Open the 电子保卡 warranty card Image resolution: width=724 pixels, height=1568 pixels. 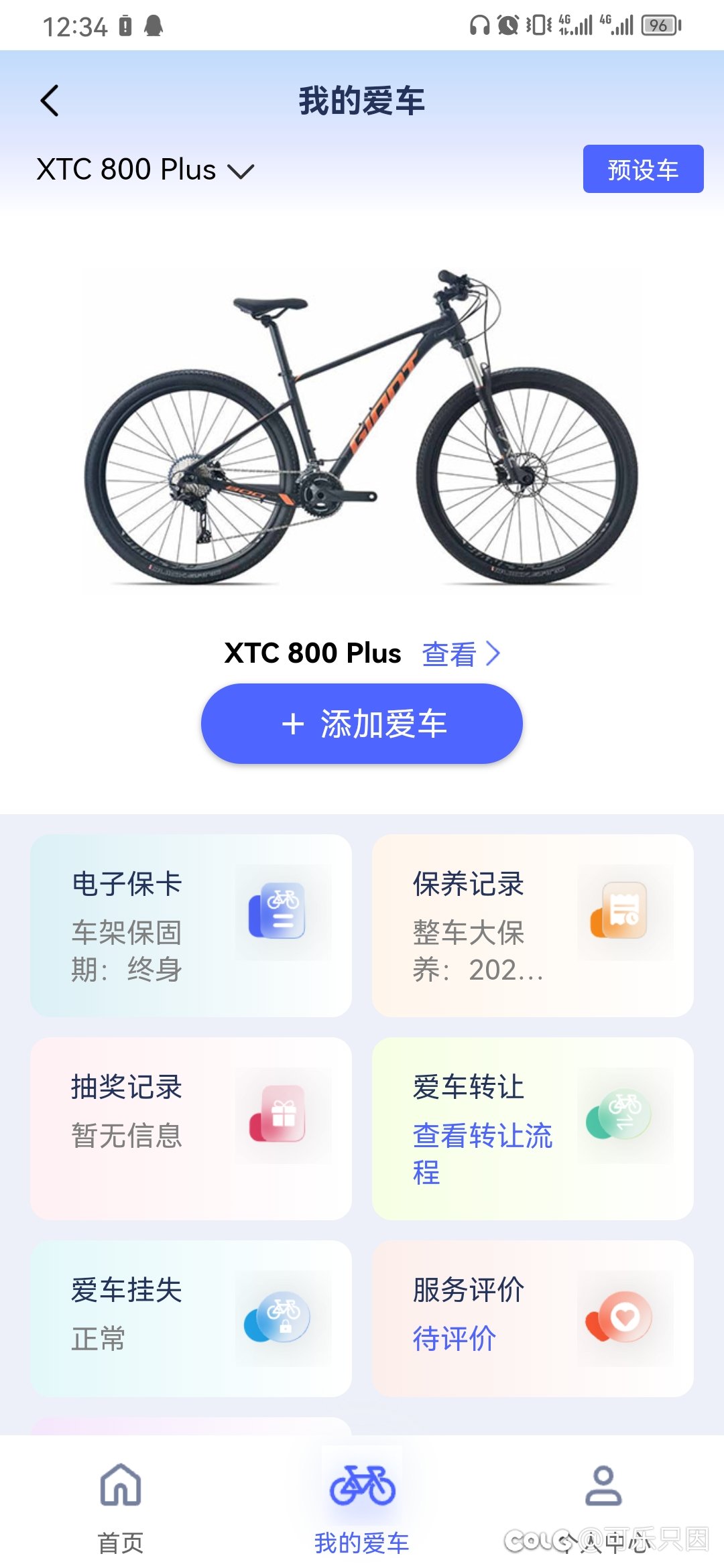tap(191, 925)
